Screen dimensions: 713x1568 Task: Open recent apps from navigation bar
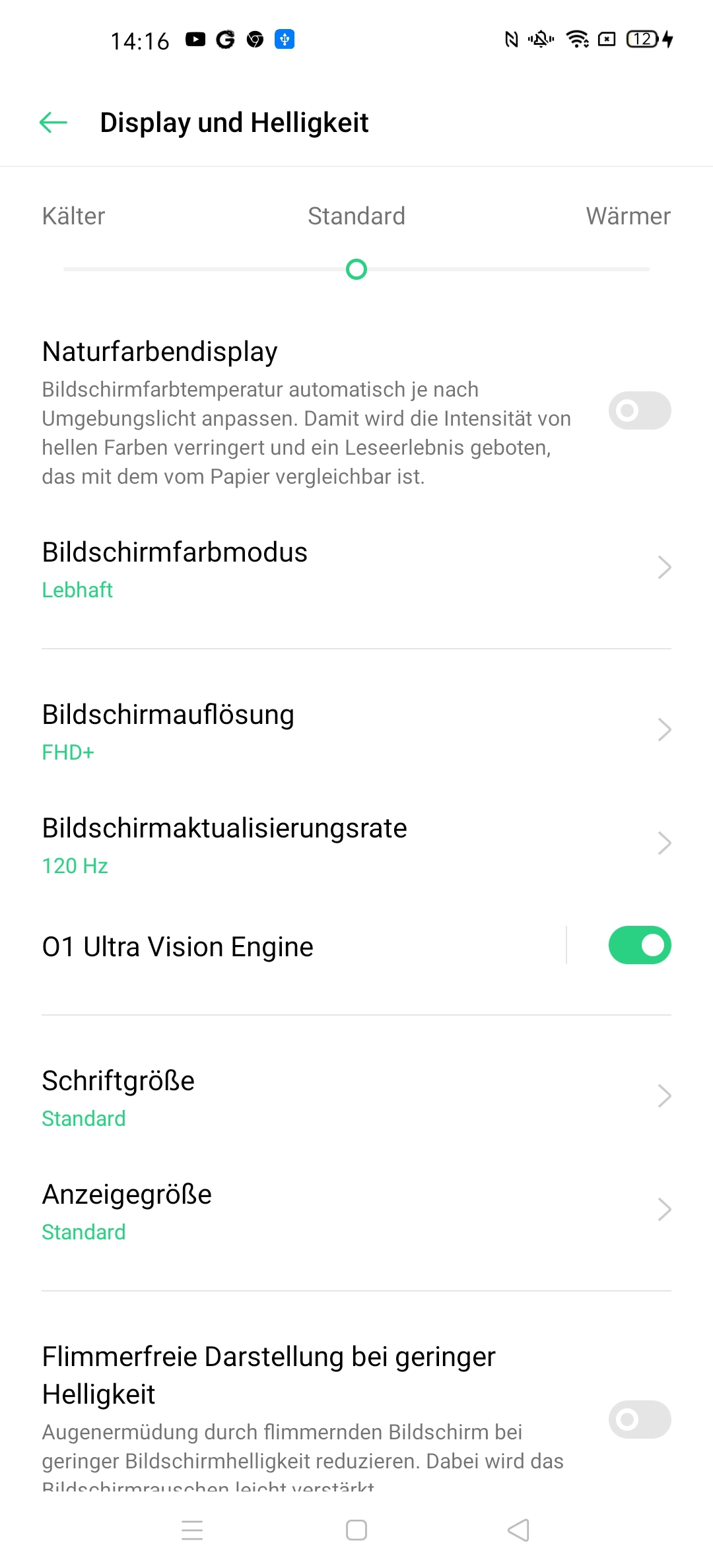pyautogui.click(x=192, y=1530)
